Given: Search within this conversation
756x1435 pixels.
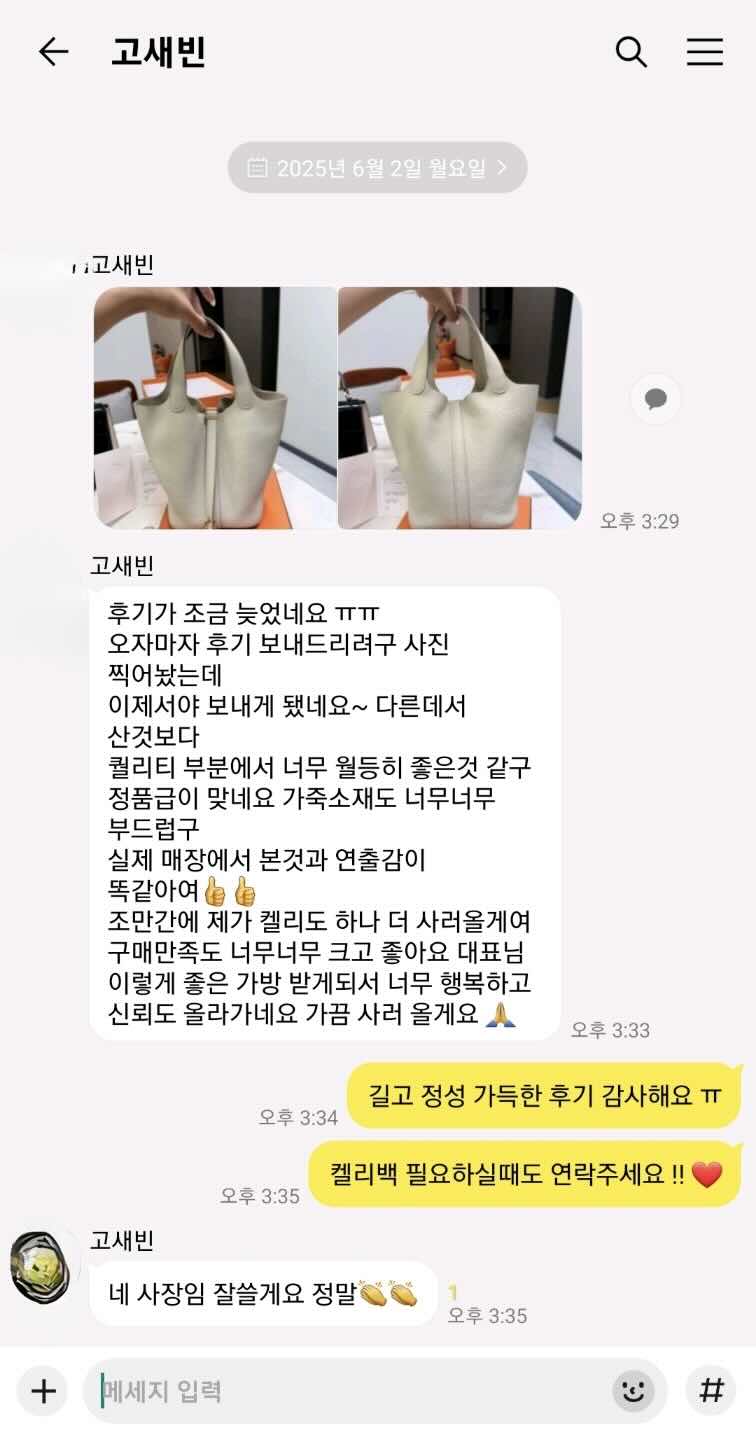Looking at the screenshot, I should point(631,52).
